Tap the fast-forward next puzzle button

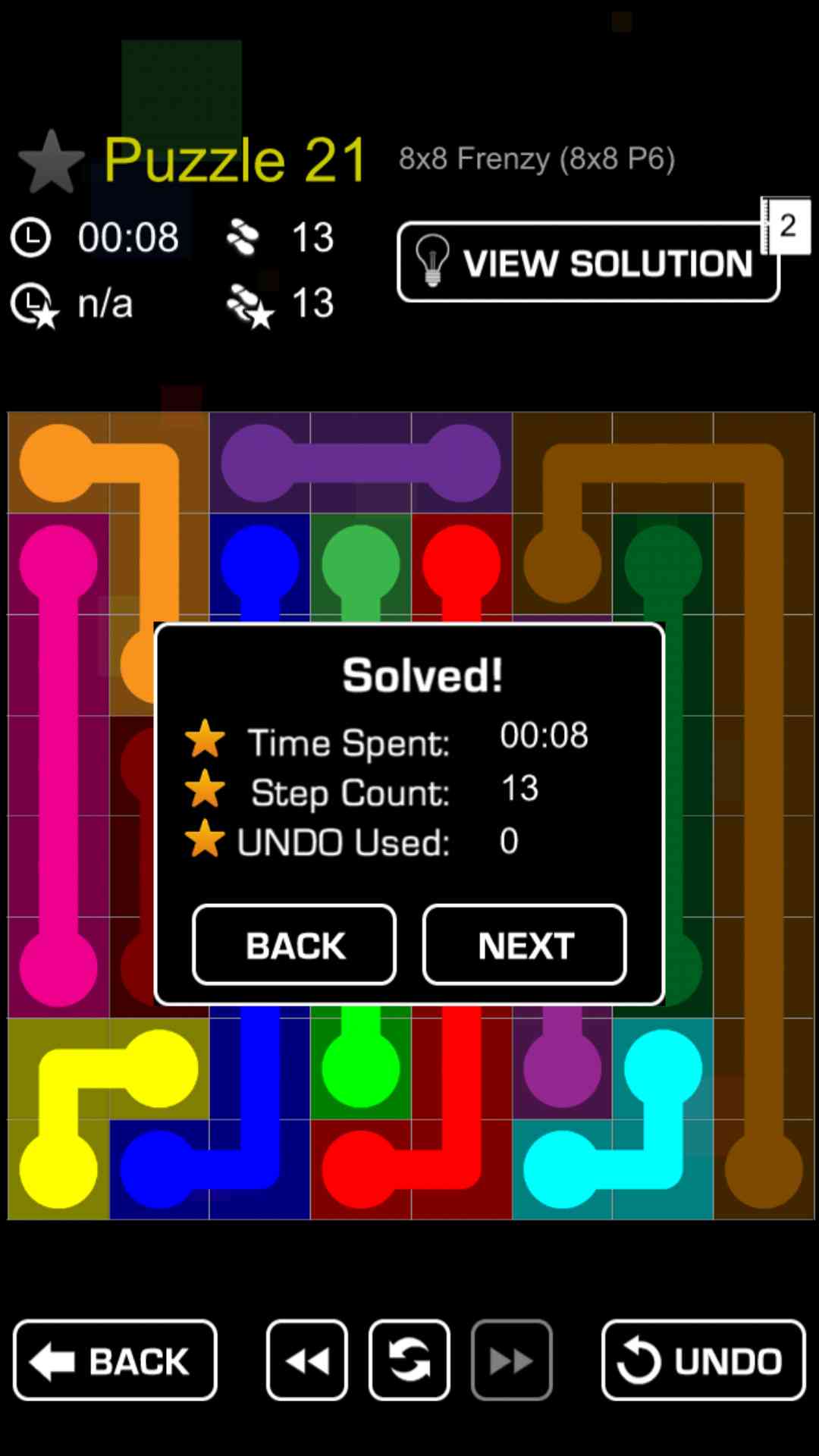tap(511, 1360)
